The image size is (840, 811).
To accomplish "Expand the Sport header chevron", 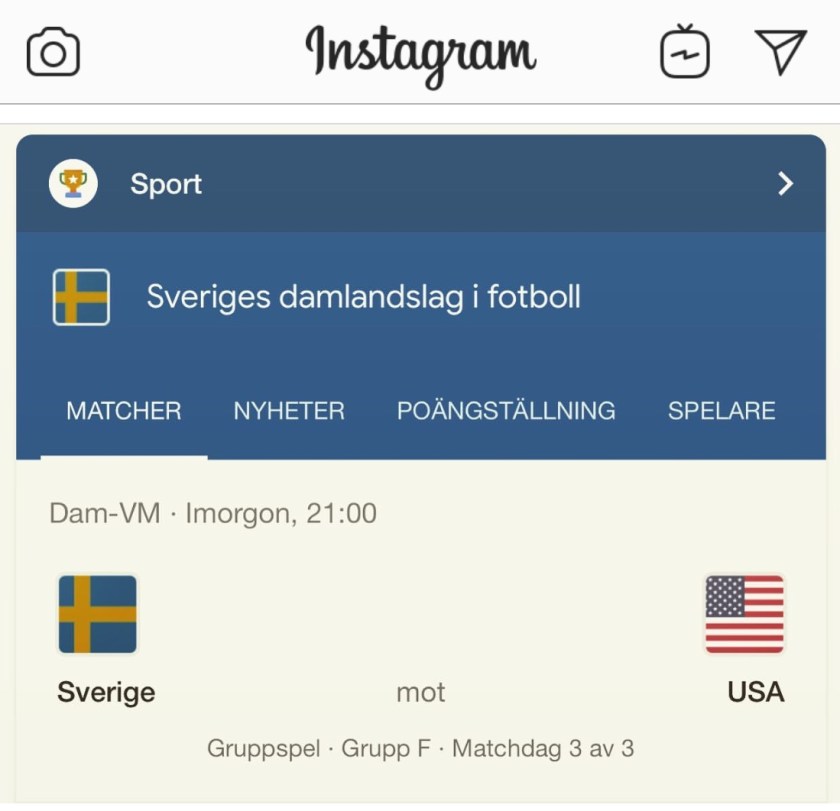I will click(x=785, y=184).
